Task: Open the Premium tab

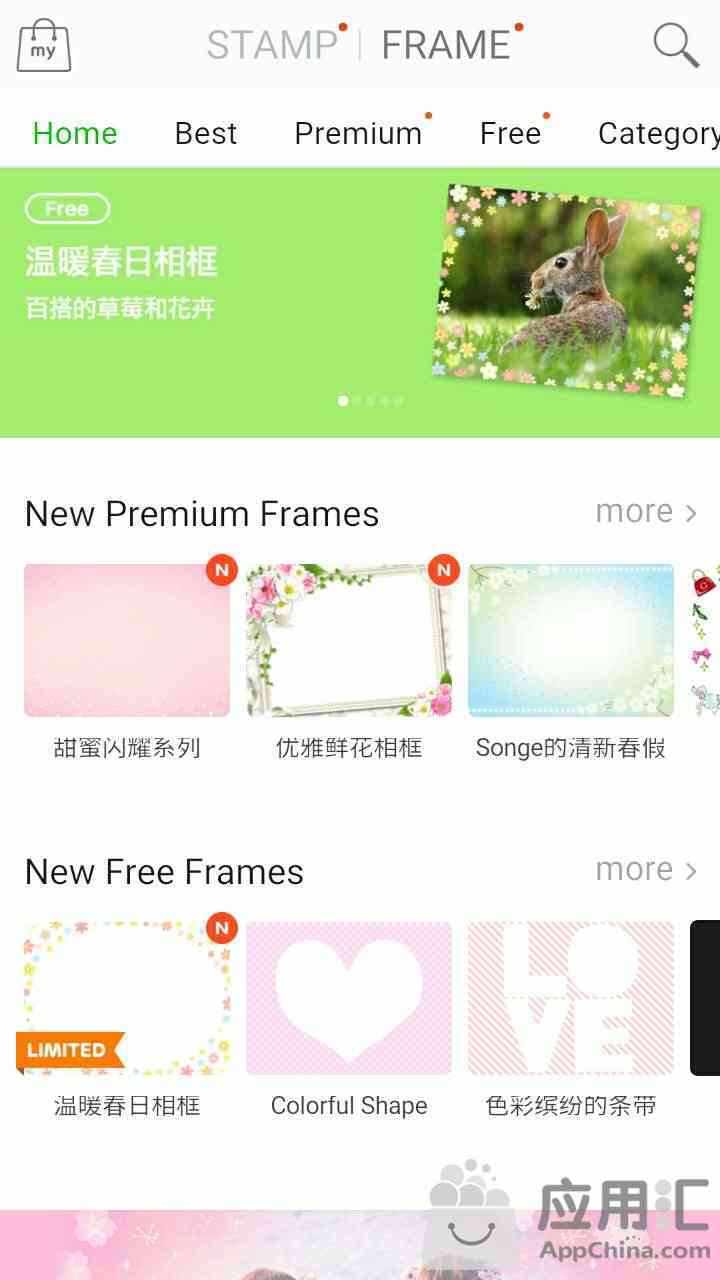Action: (x=358, y=133)
